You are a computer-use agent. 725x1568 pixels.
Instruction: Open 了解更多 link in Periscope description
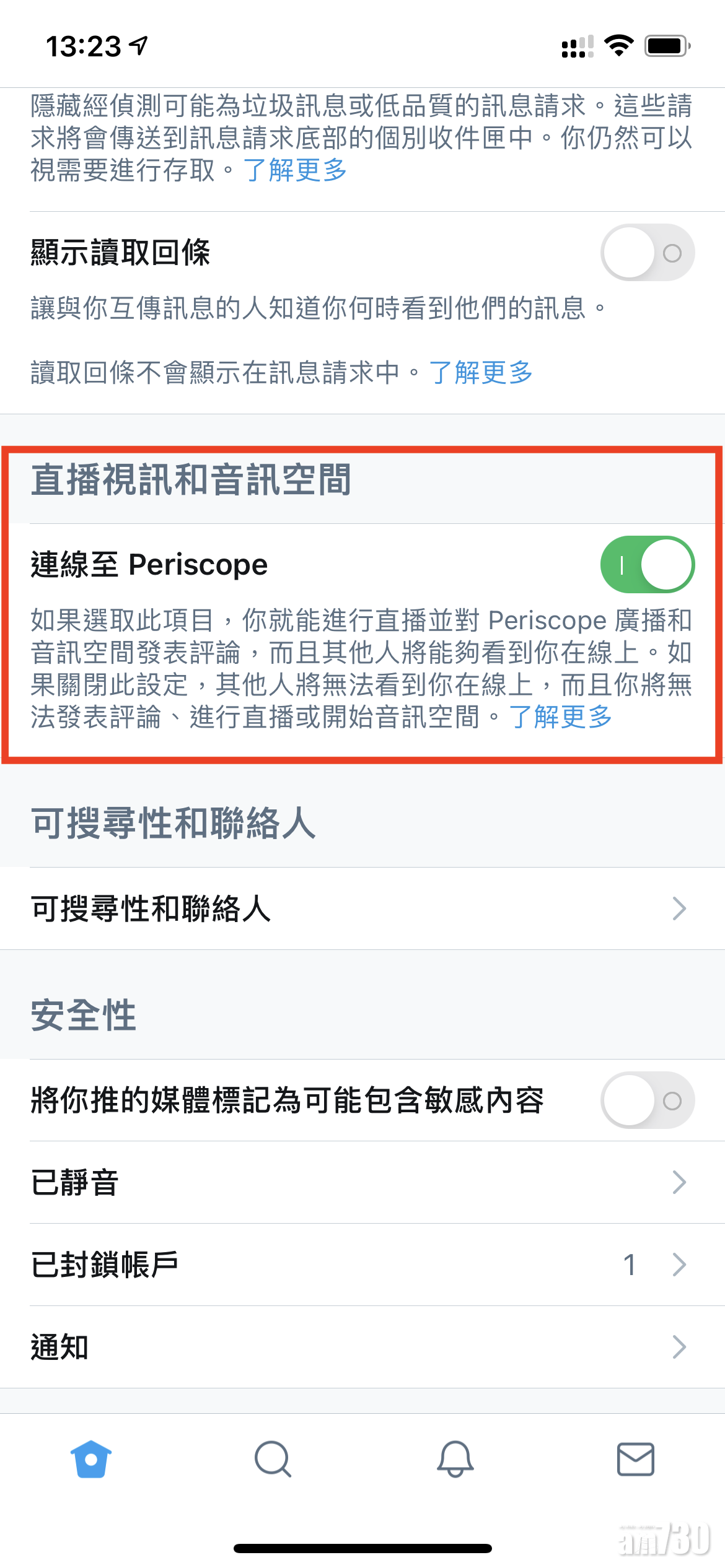coord(560,716)
